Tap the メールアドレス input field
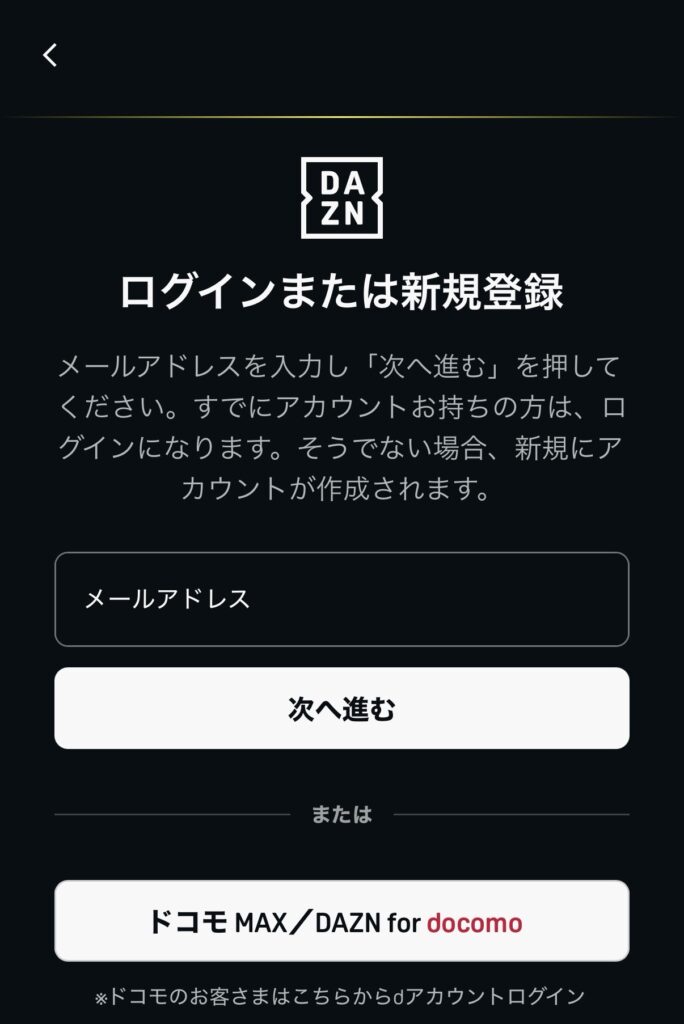684x1024 pixels. pos(341,599)
